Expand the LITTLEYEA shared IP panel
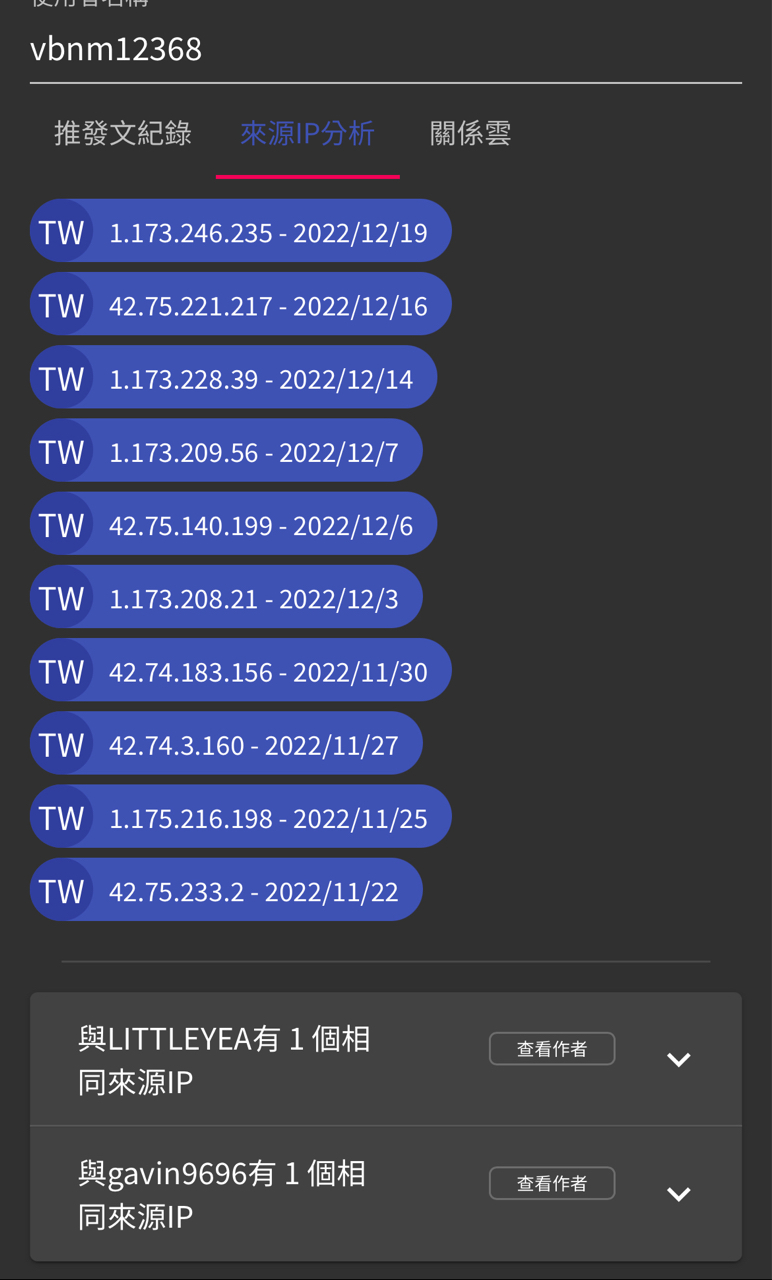 tap(679, 1060)
